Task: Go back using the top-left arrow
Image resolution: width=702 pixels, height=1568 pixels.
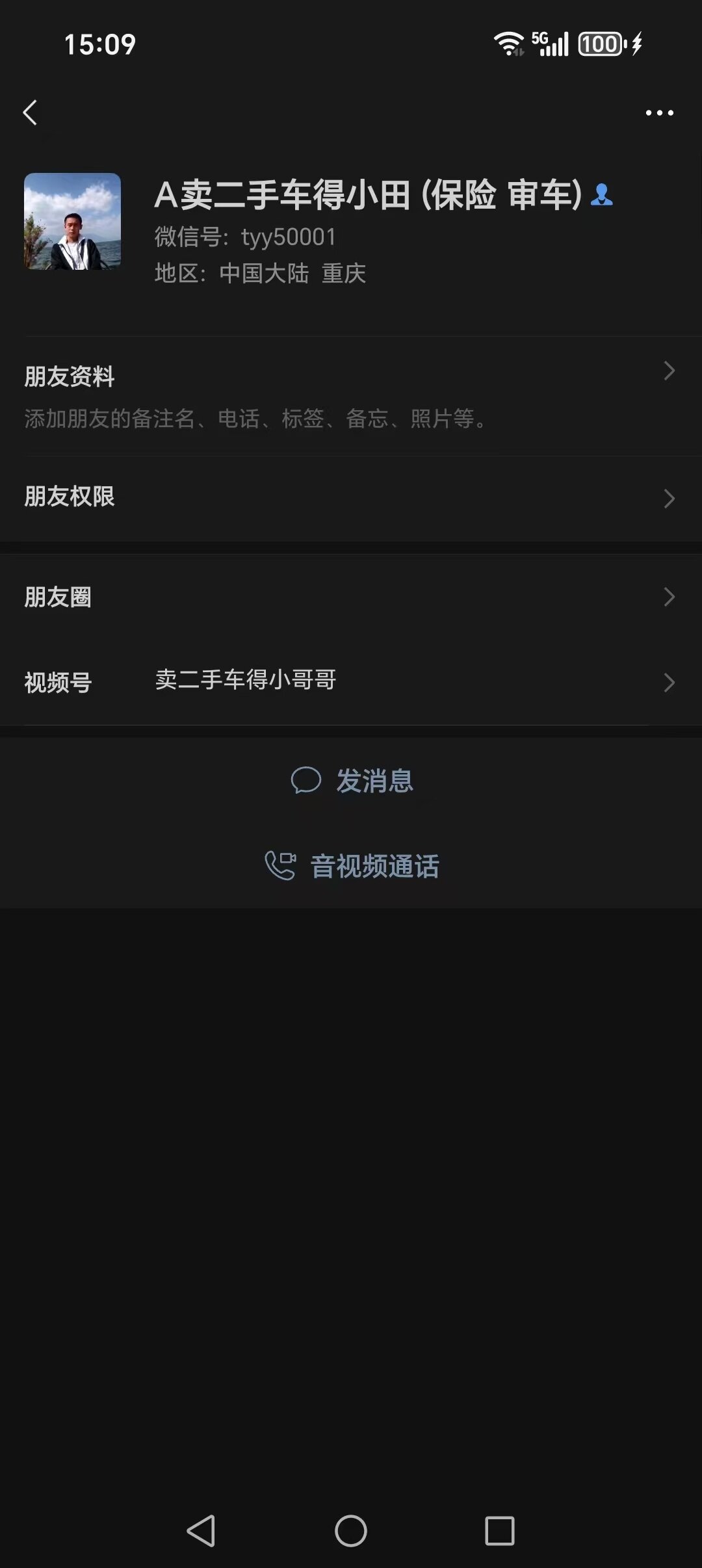Action: tap(31, 112)
